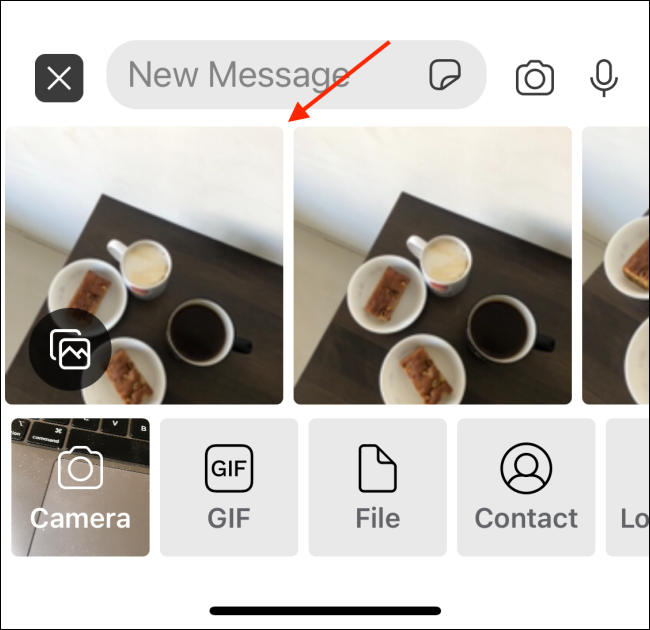Open the photo gallery overlay button
This screenshot has width=650, height=630.
tap(69, 349)
